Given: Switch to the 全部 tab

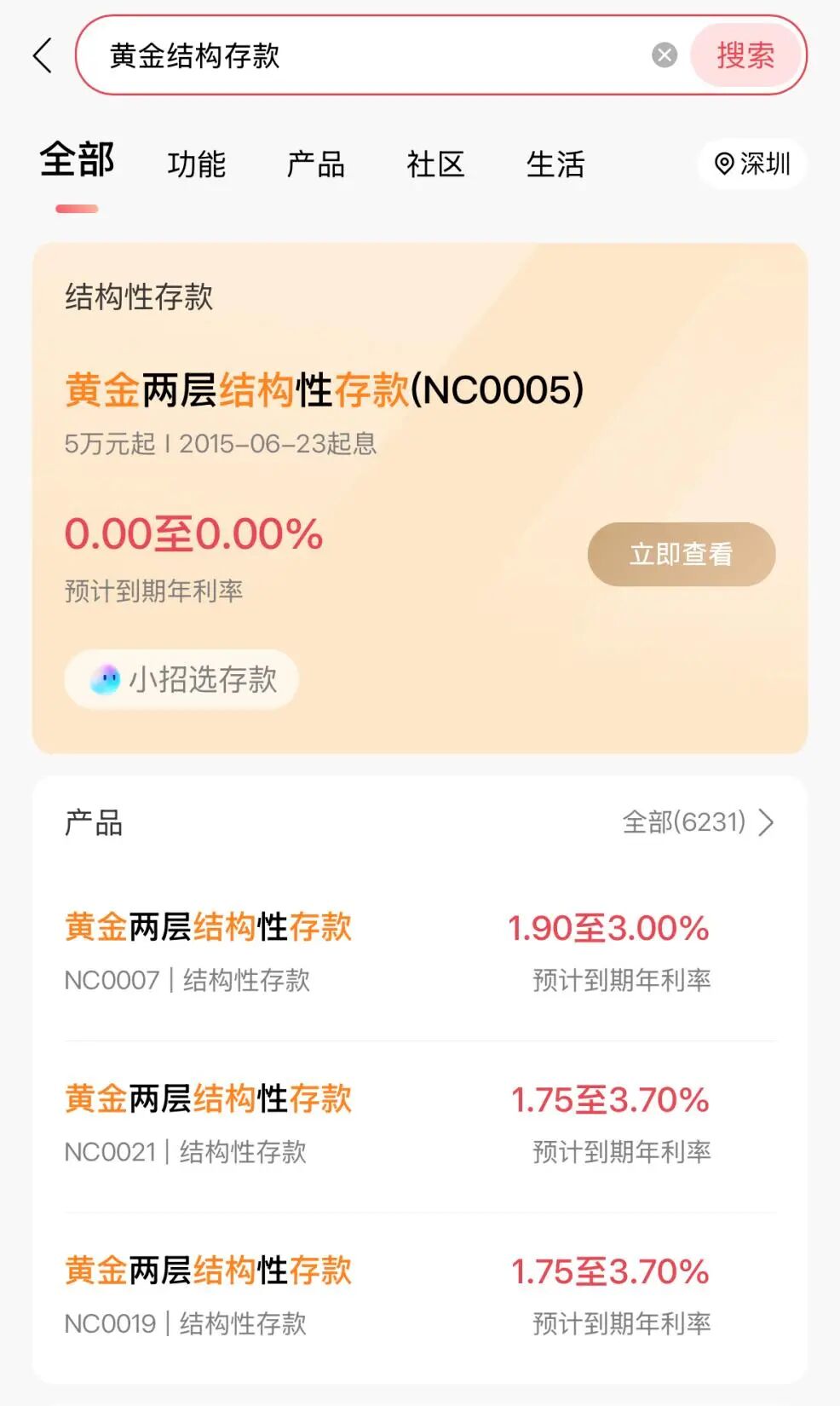Looking at the screenshot, I should pos(77,162).
